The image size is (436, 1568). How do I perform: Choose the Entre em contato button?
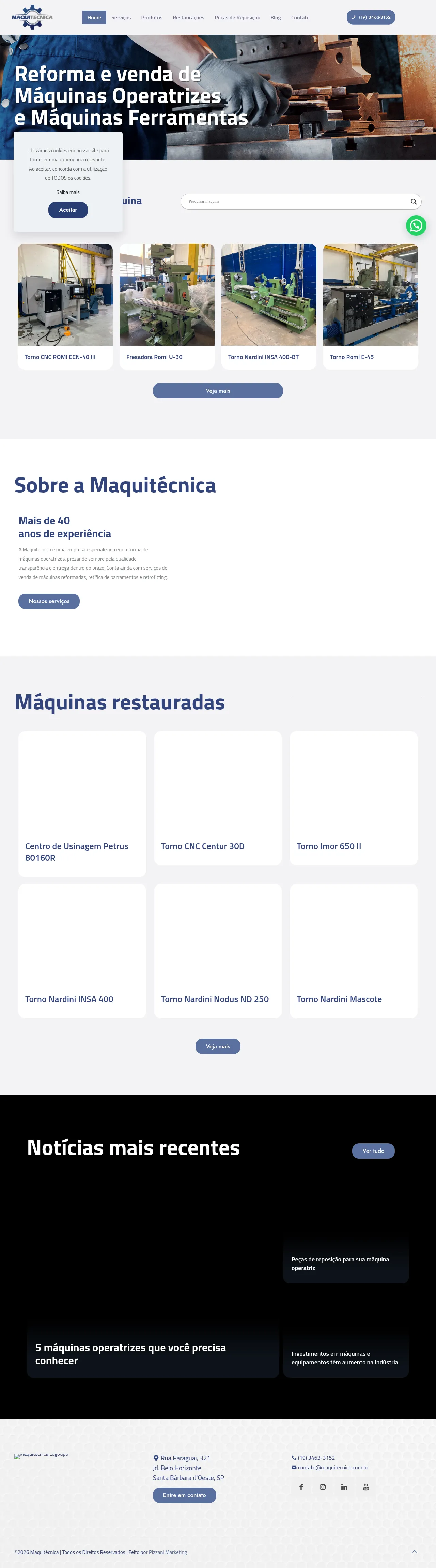click(185, 1495)
